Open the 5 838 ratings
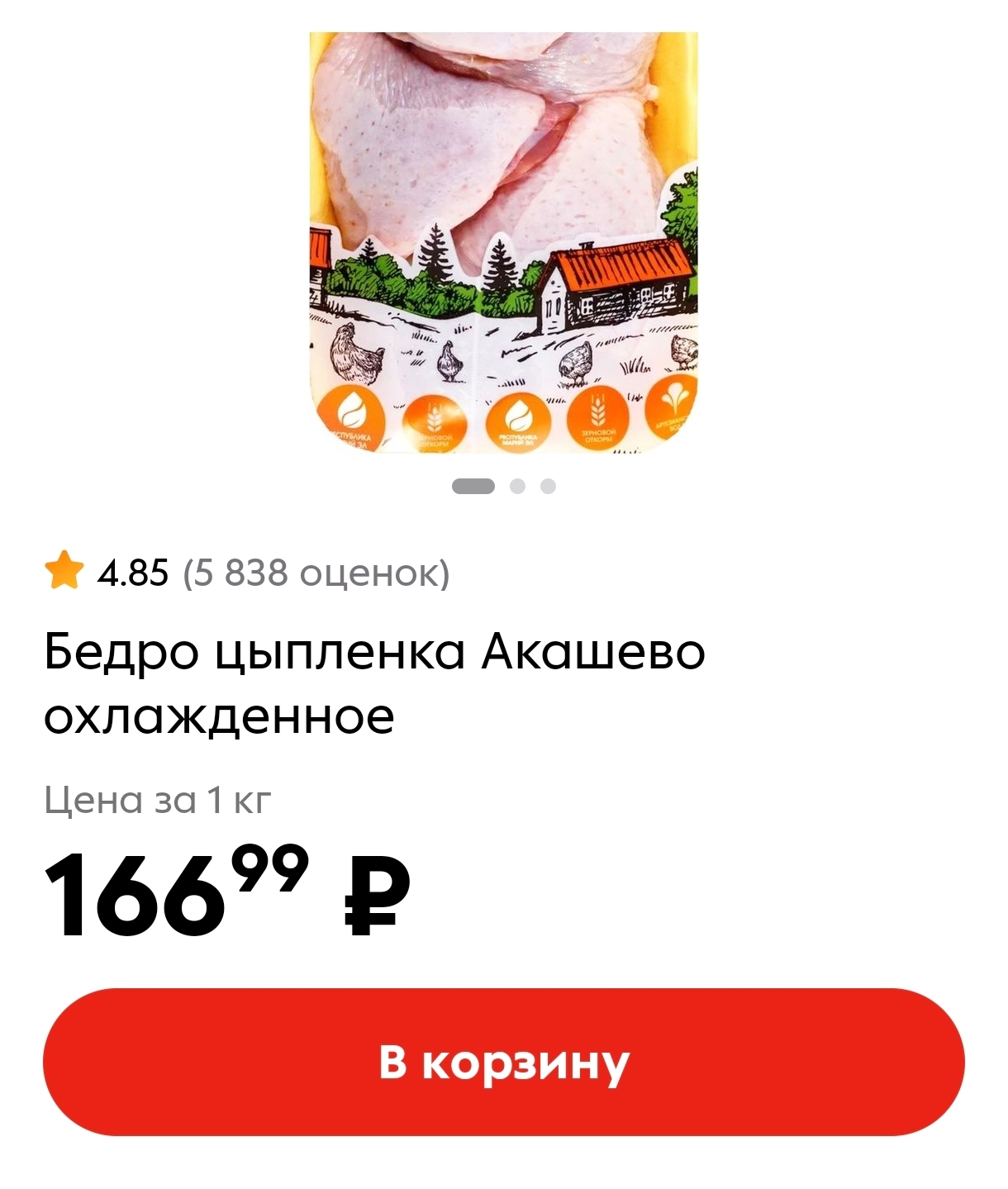 [316, 573]
